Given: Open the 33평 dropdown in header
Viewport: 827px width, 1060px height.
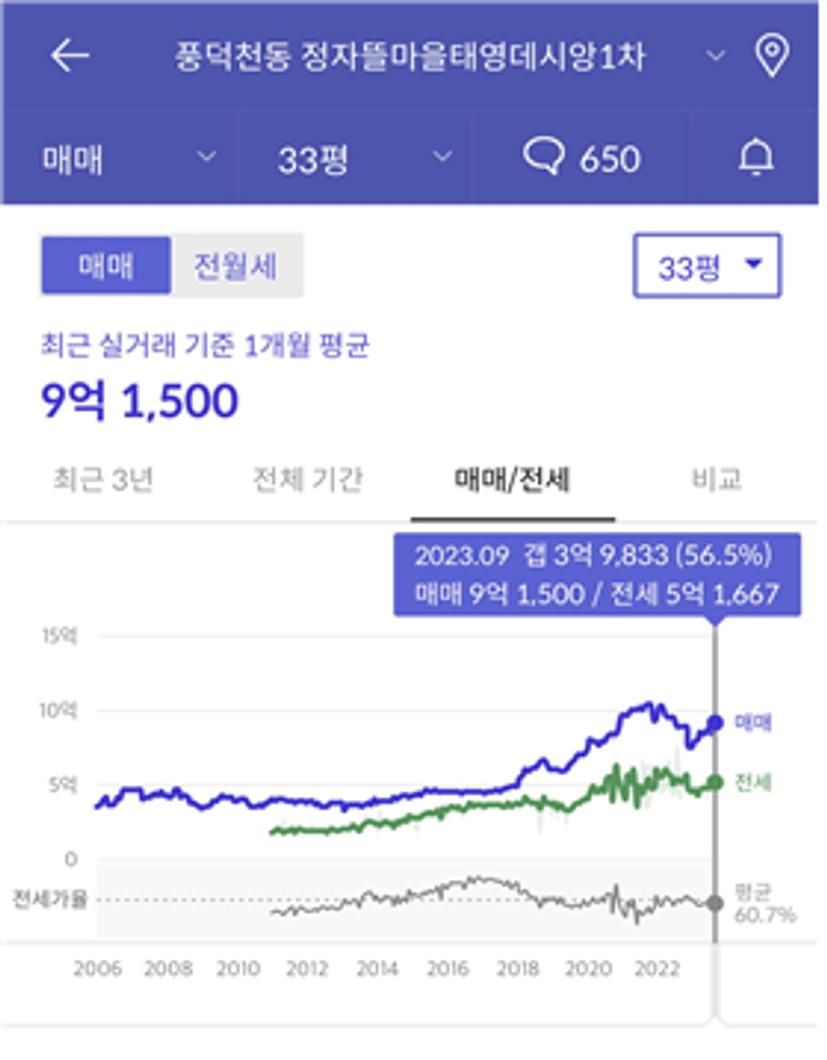Looking at the screenshot, I should pyautogui.click(x=356, y=159).
